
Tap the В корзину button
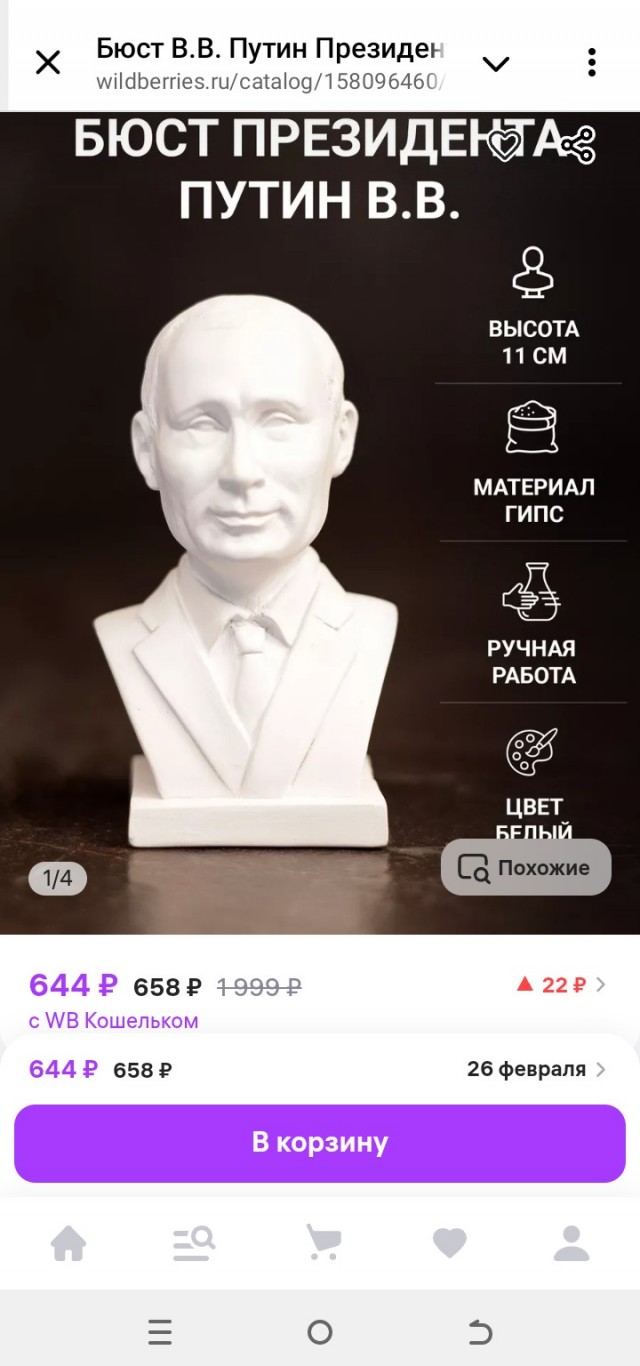click(320, 1143)
